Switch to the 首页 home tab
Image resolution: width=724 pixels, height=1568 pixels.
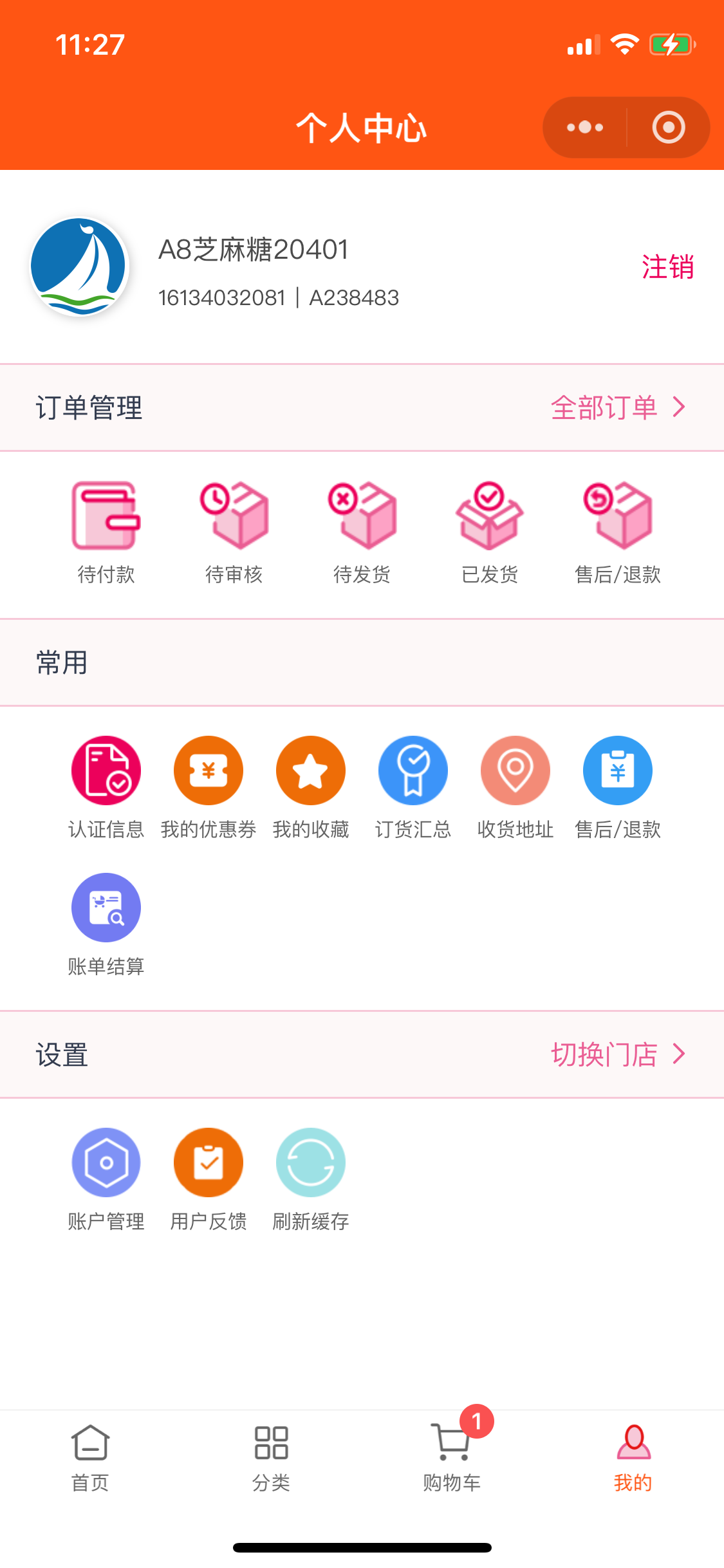90,1457
